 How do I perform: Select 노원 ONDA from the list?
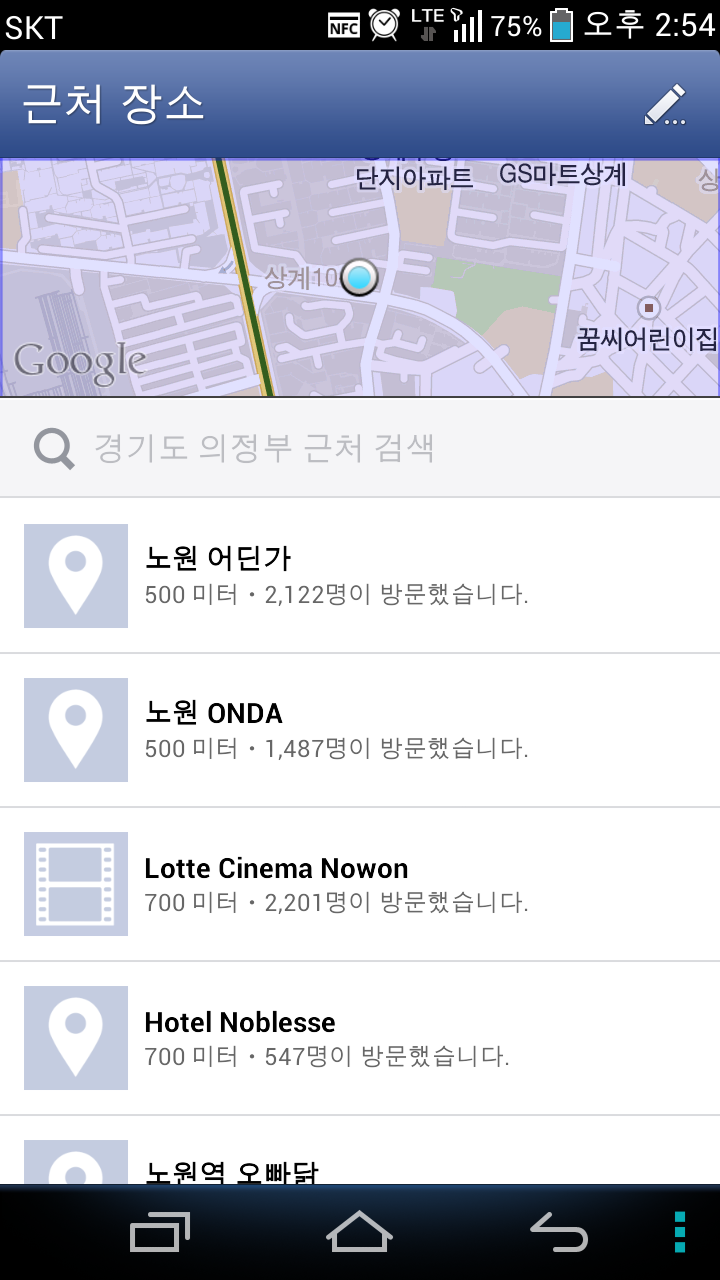click(x=360, y=730)
